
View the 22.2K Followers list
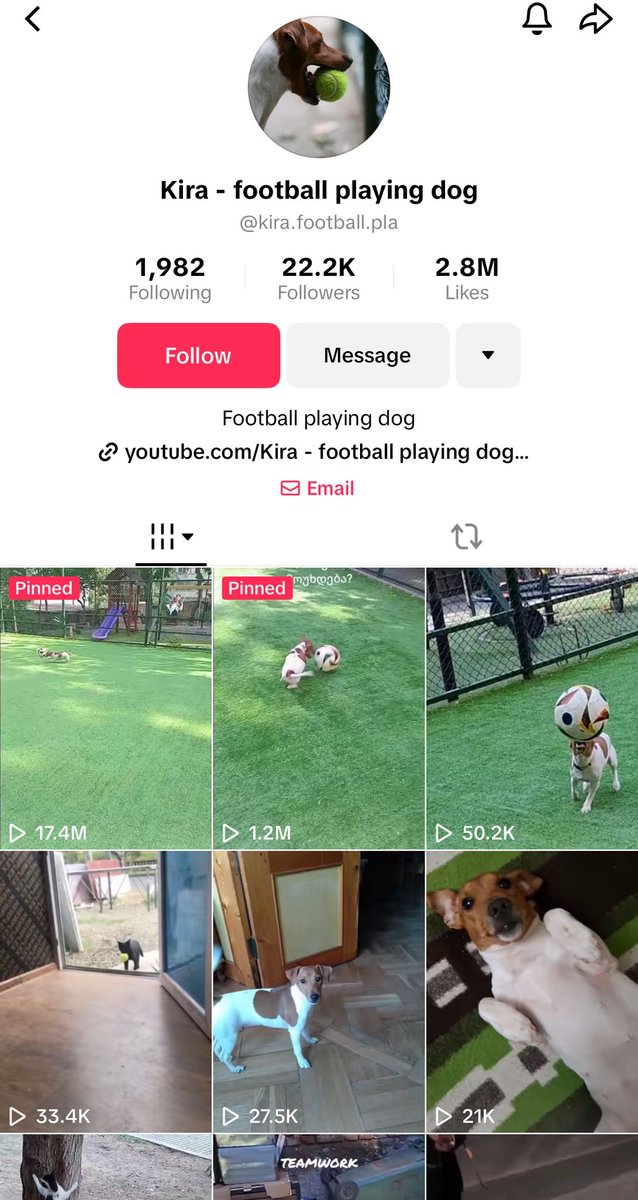point(318,278)
